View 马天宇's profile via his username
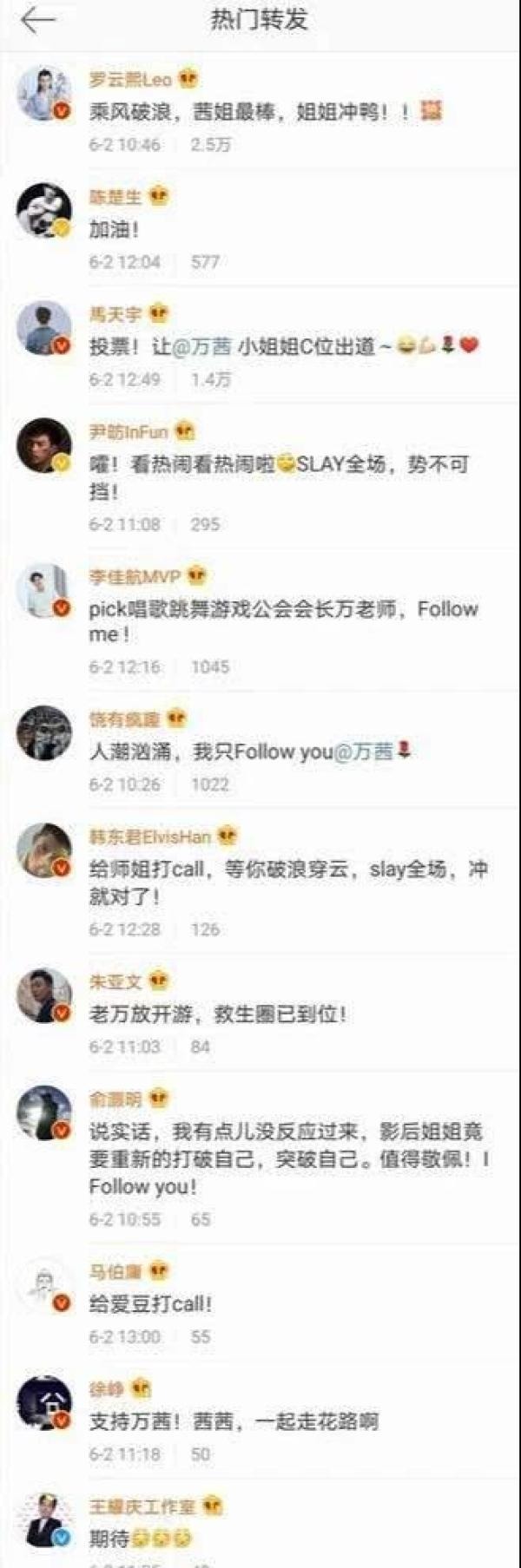Viewport: 521px width, 1568px height. pyautogui.click(x=115, y=314)
